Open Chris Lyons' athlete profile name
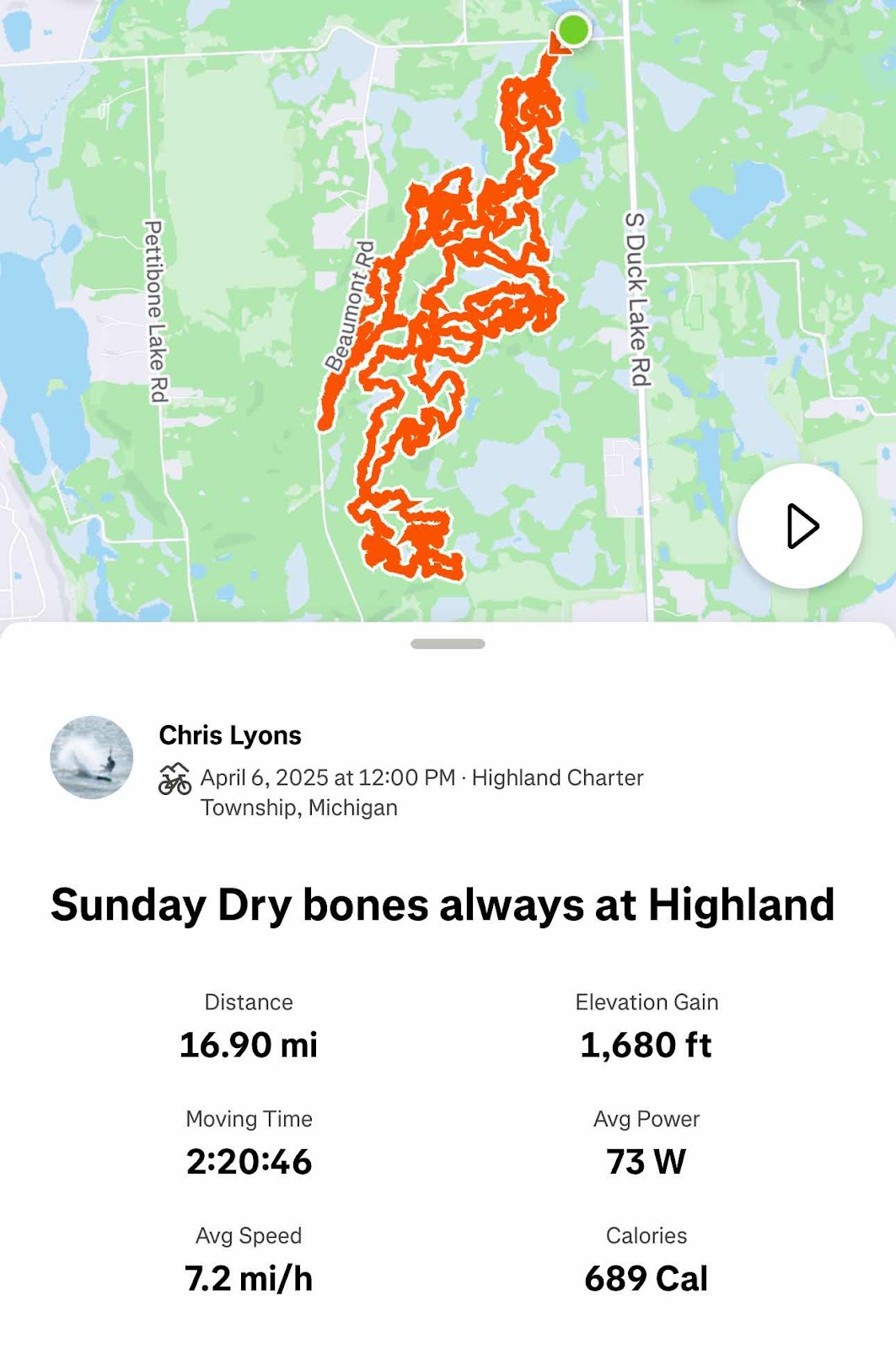The height and width of the screenshot is (1349, 896). [x=230, y=735]
